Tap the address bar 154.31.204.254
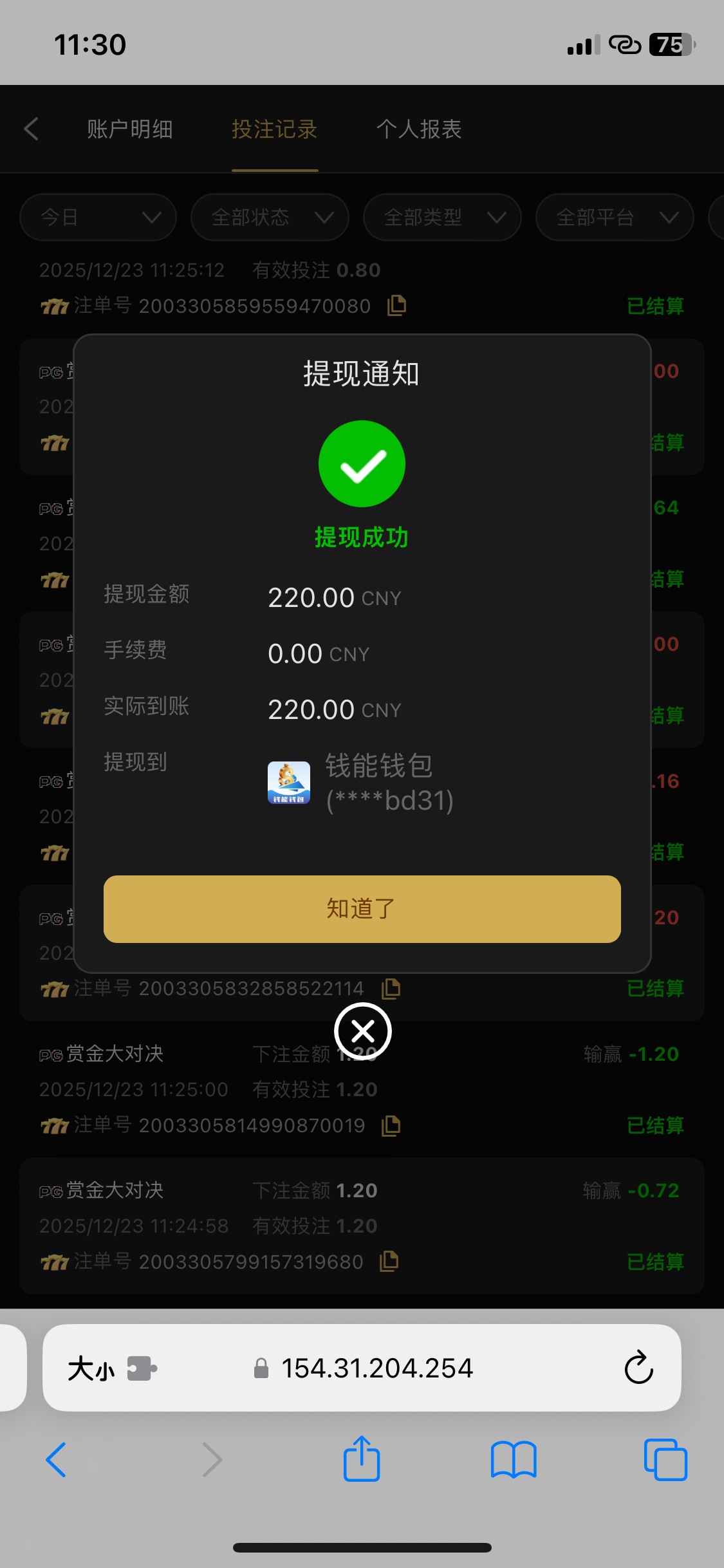 [376, 1368]
